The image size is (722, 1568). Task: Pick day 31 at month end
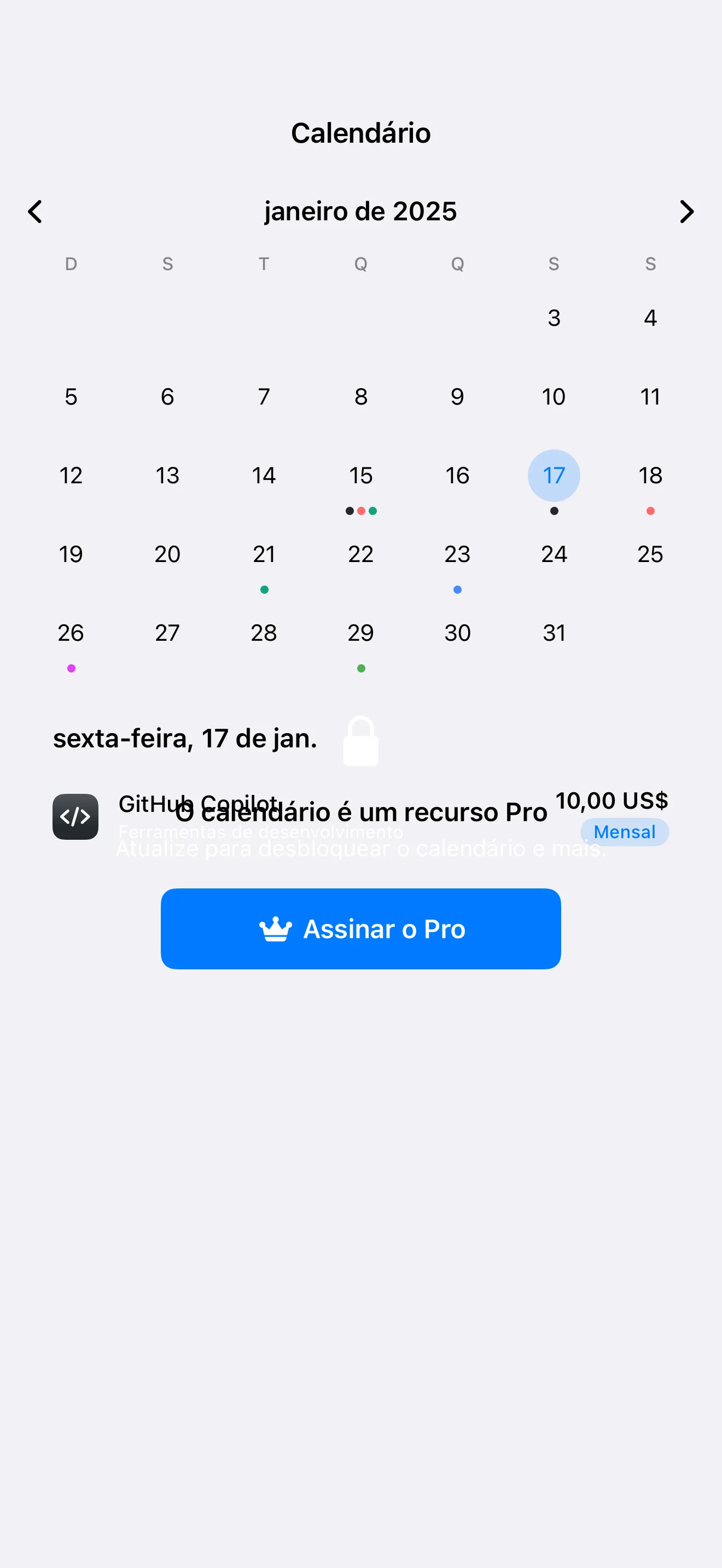click(554, 633)
